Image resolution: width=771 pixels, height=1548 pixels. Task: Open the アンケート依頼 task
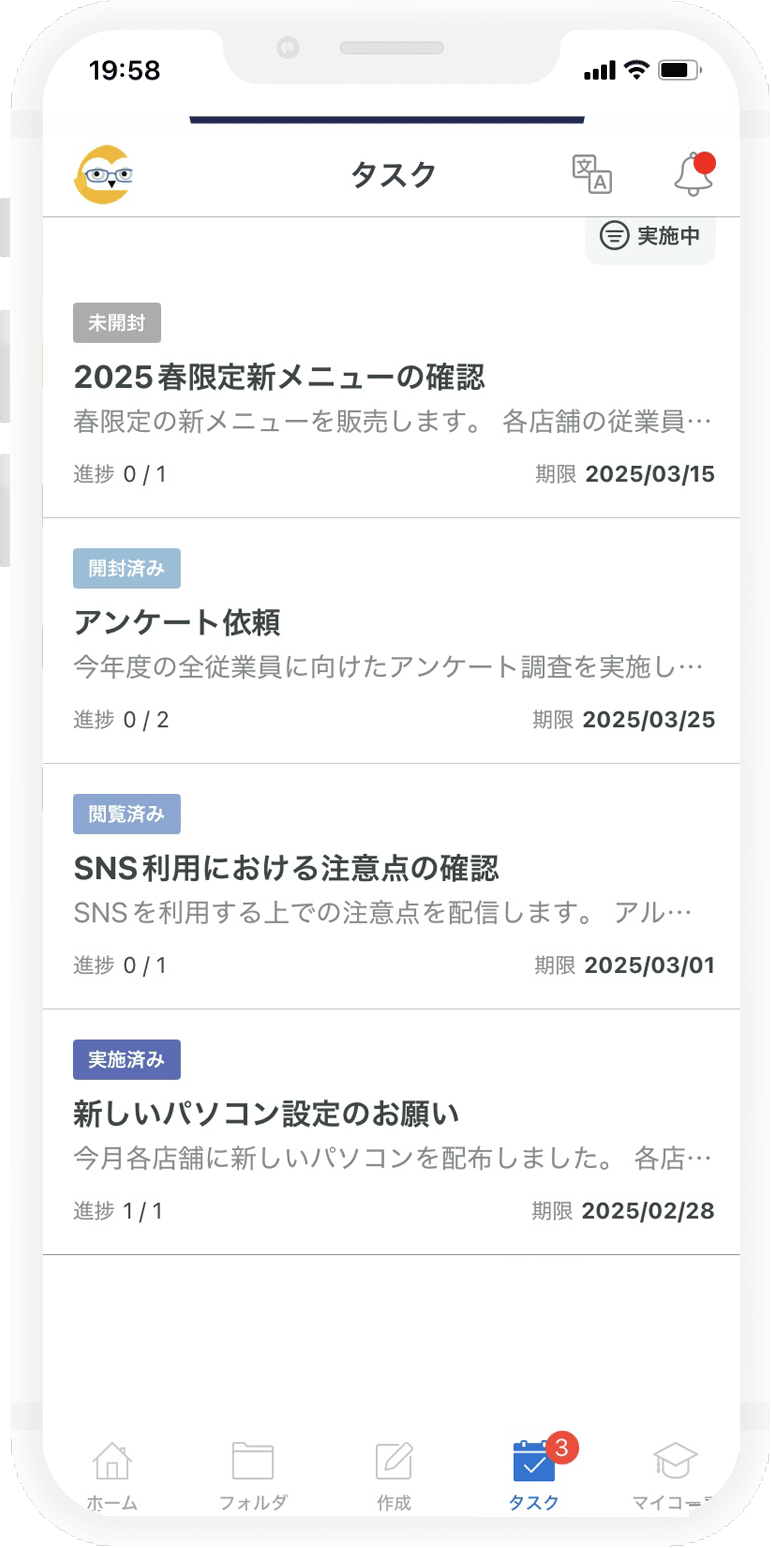click(177, 623)
